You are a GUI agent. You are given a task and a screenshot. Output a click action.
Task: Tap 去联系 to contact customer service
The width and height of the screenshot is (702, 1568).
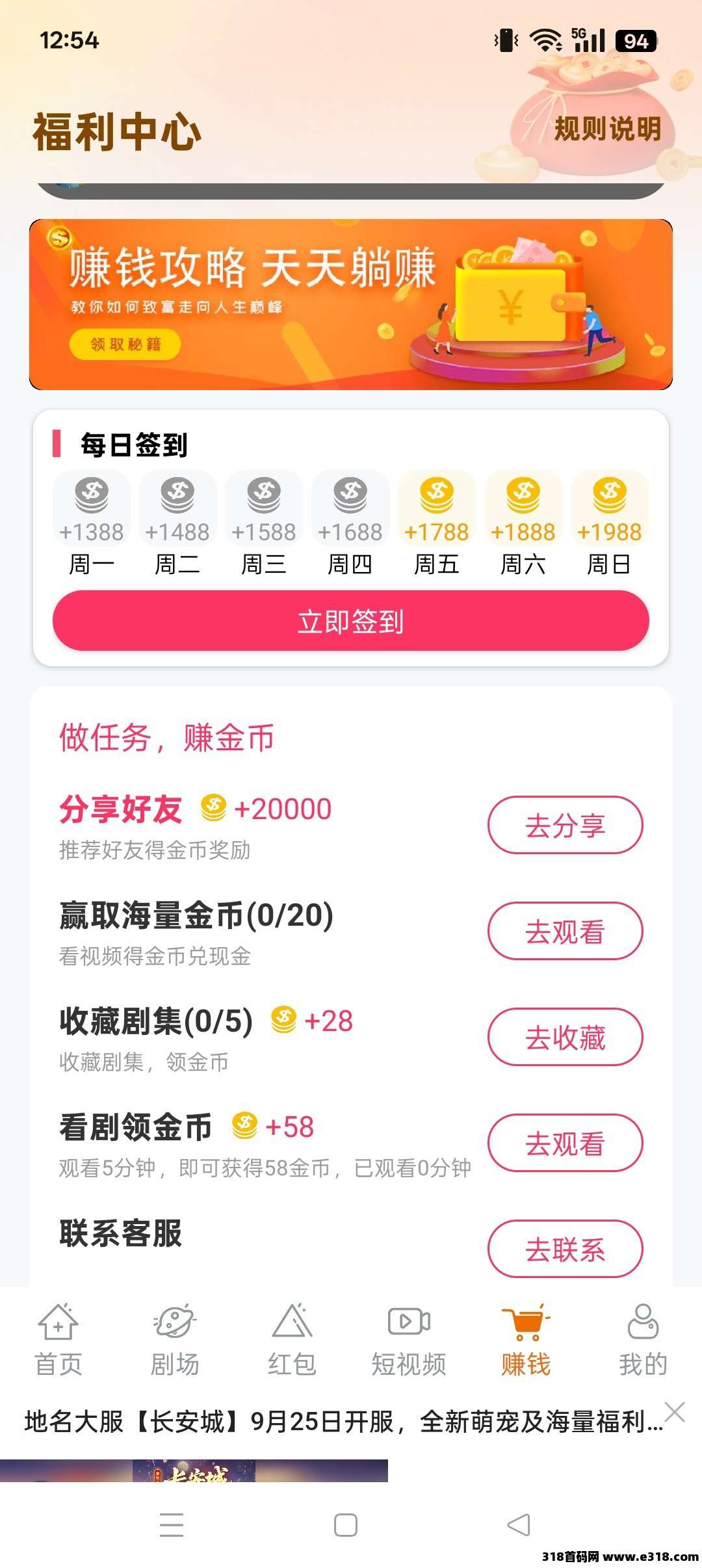coord(565,1249)
